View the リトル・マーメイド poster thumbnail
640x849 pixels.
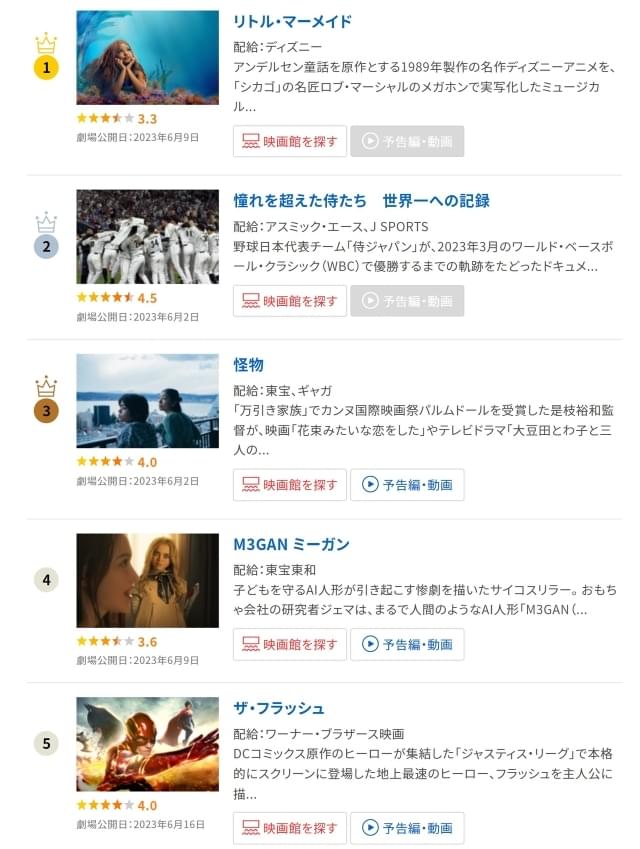[x=147, y=58]
